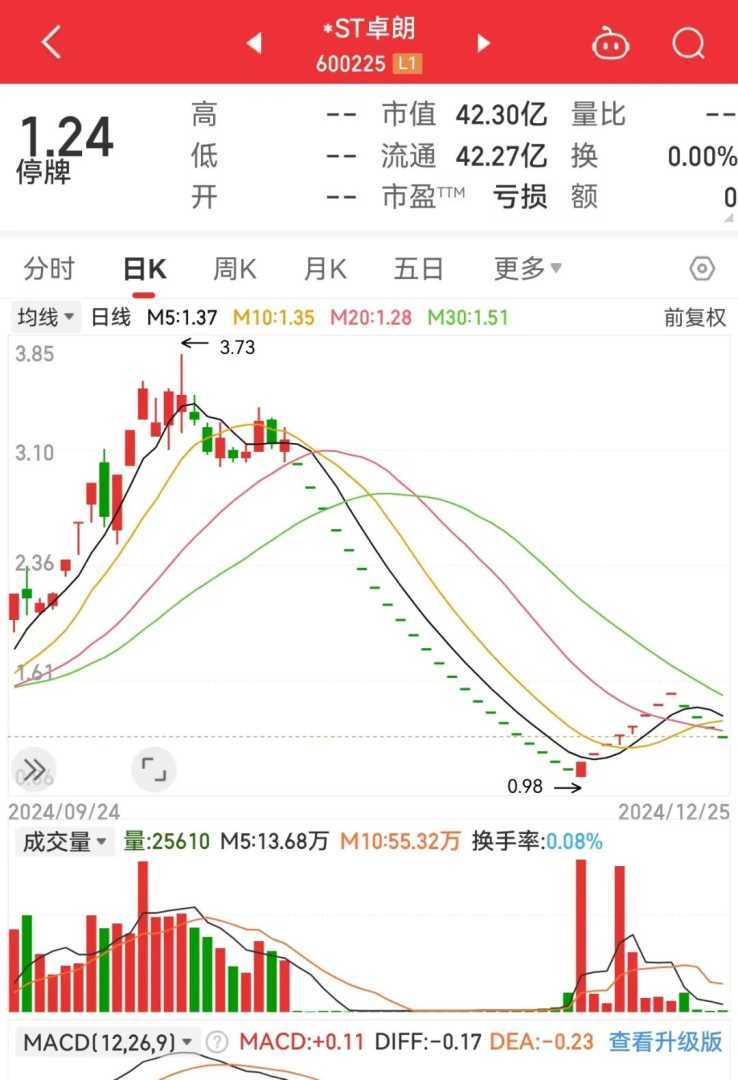This screenshot has width=738, height=1080.
Task: Switch to the previous stock
Action: (254, 43)
